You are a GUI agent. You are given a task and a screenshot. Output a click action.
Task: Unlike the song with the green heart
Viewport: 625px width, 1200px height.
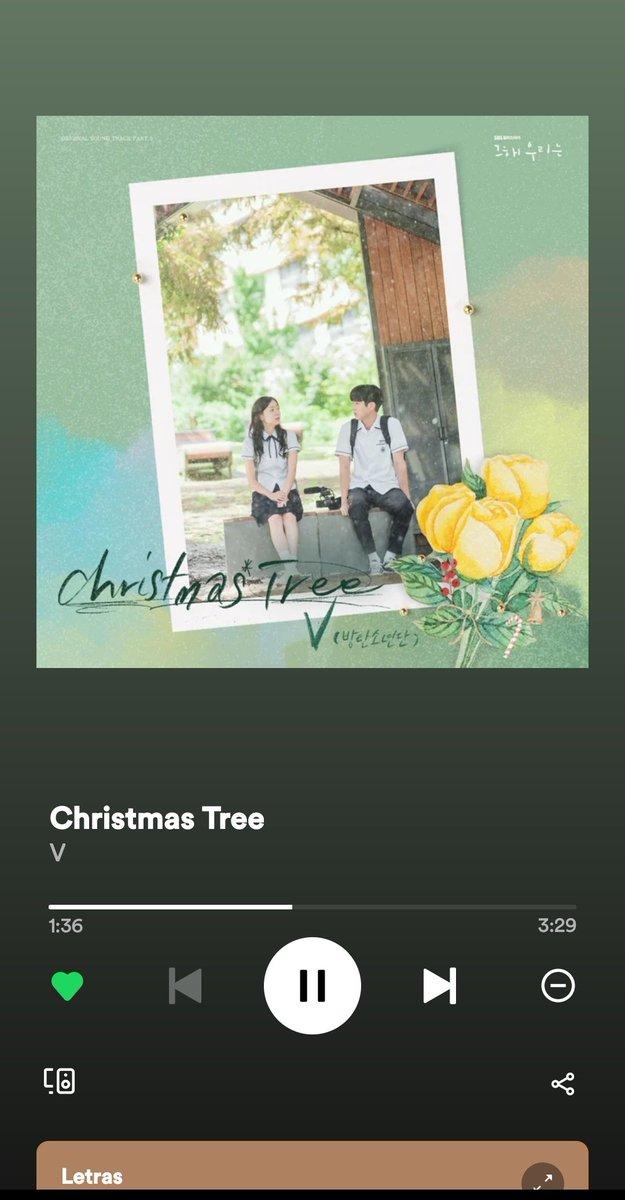click(67, 986)
